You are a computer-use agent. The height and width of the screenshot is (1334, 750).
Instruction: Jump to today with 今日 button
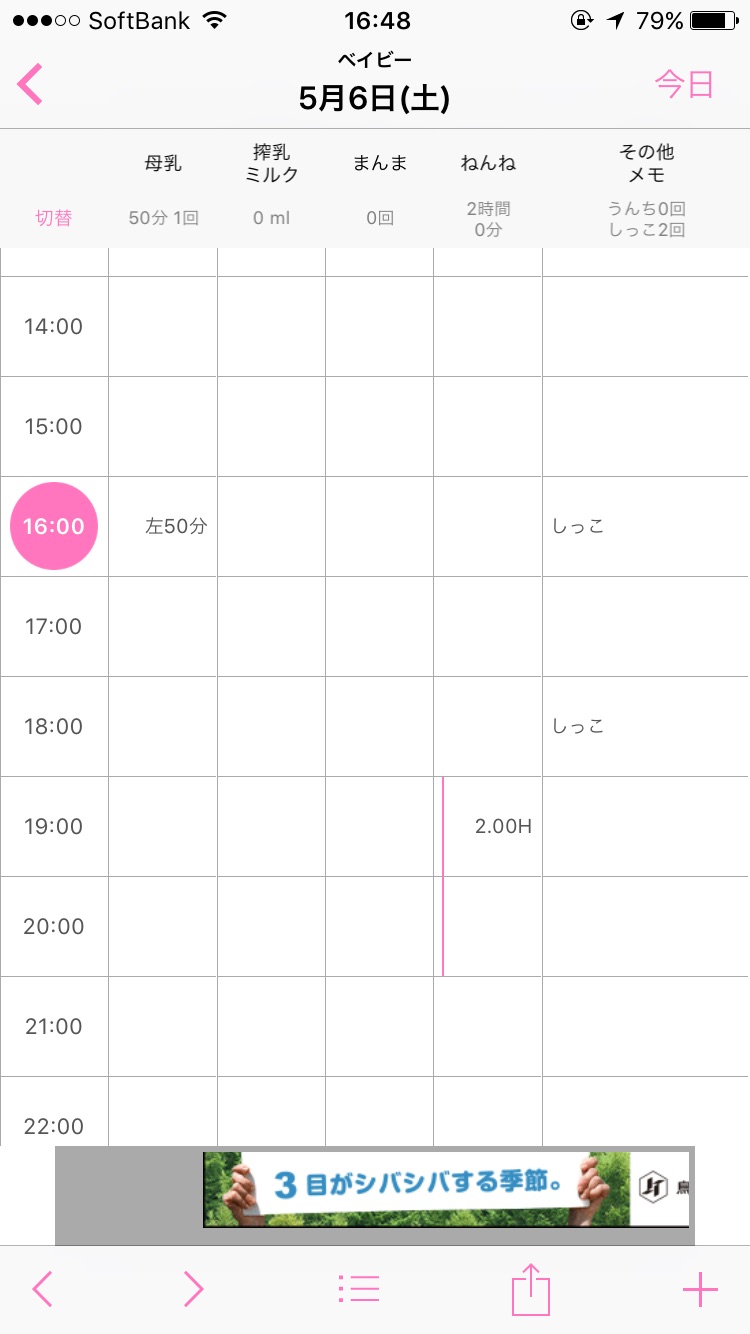[684, 84]
